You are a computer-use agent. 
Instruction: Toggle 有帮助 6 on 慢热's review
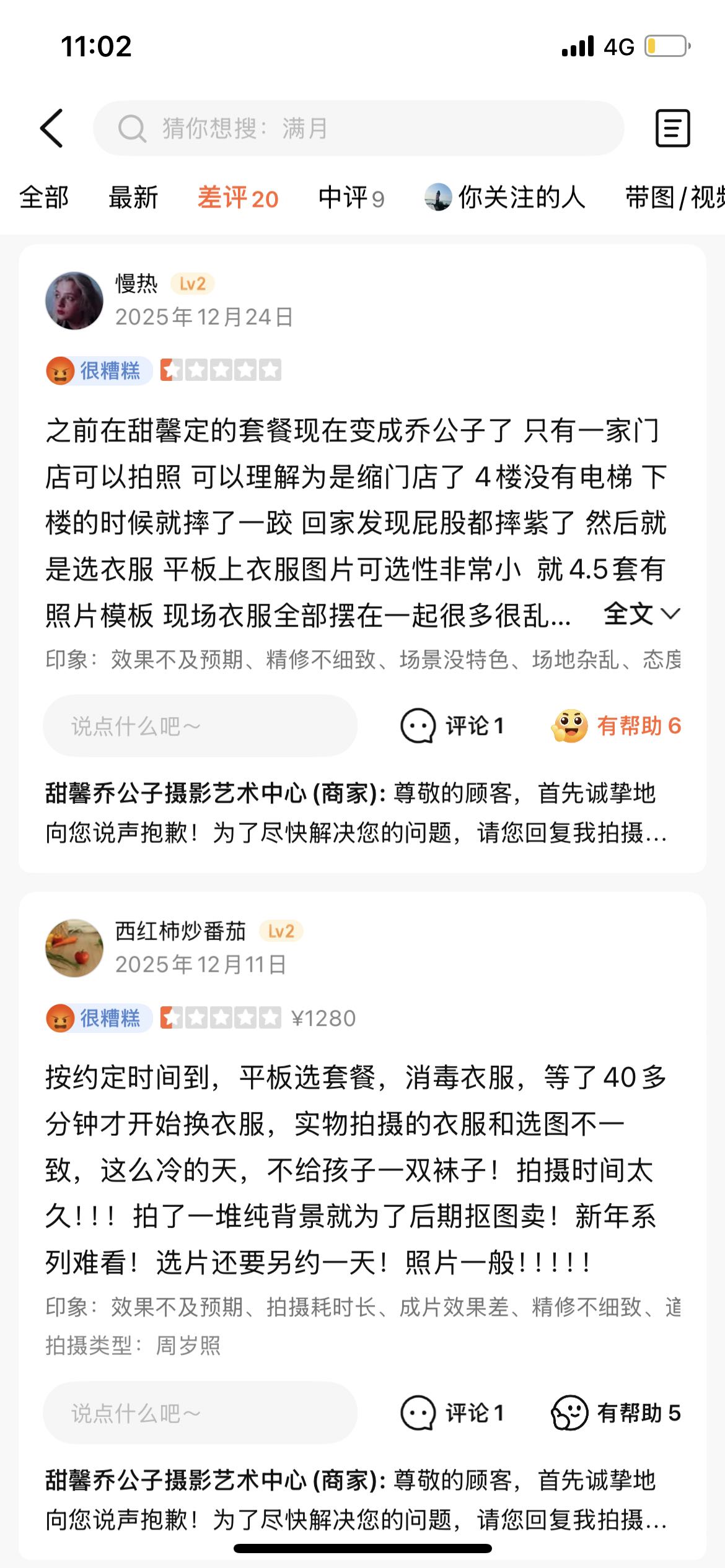(617, 726)
